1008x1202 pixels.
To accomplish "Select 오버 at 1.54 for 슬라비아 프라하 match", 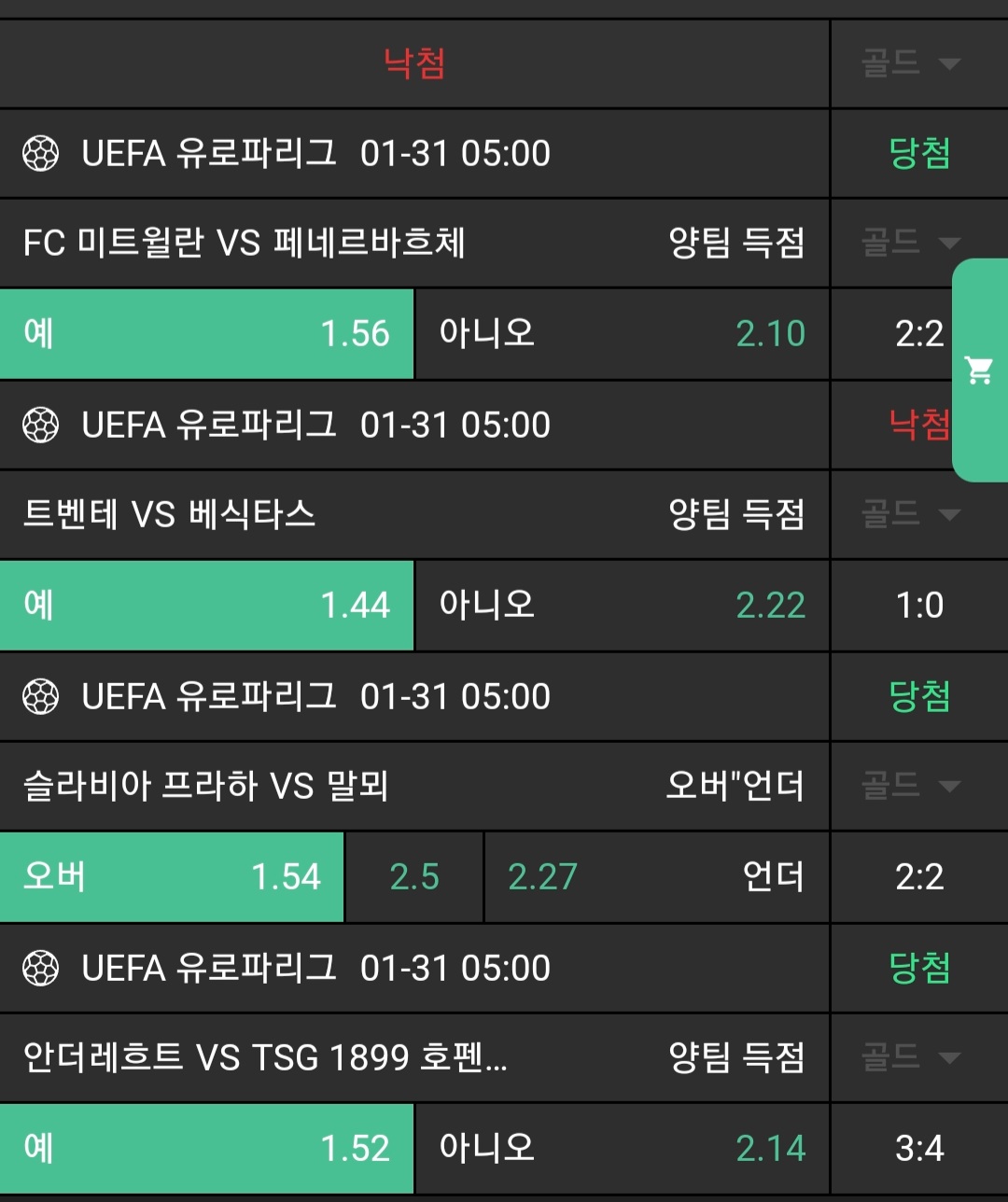I will click(x=172, y=876).
